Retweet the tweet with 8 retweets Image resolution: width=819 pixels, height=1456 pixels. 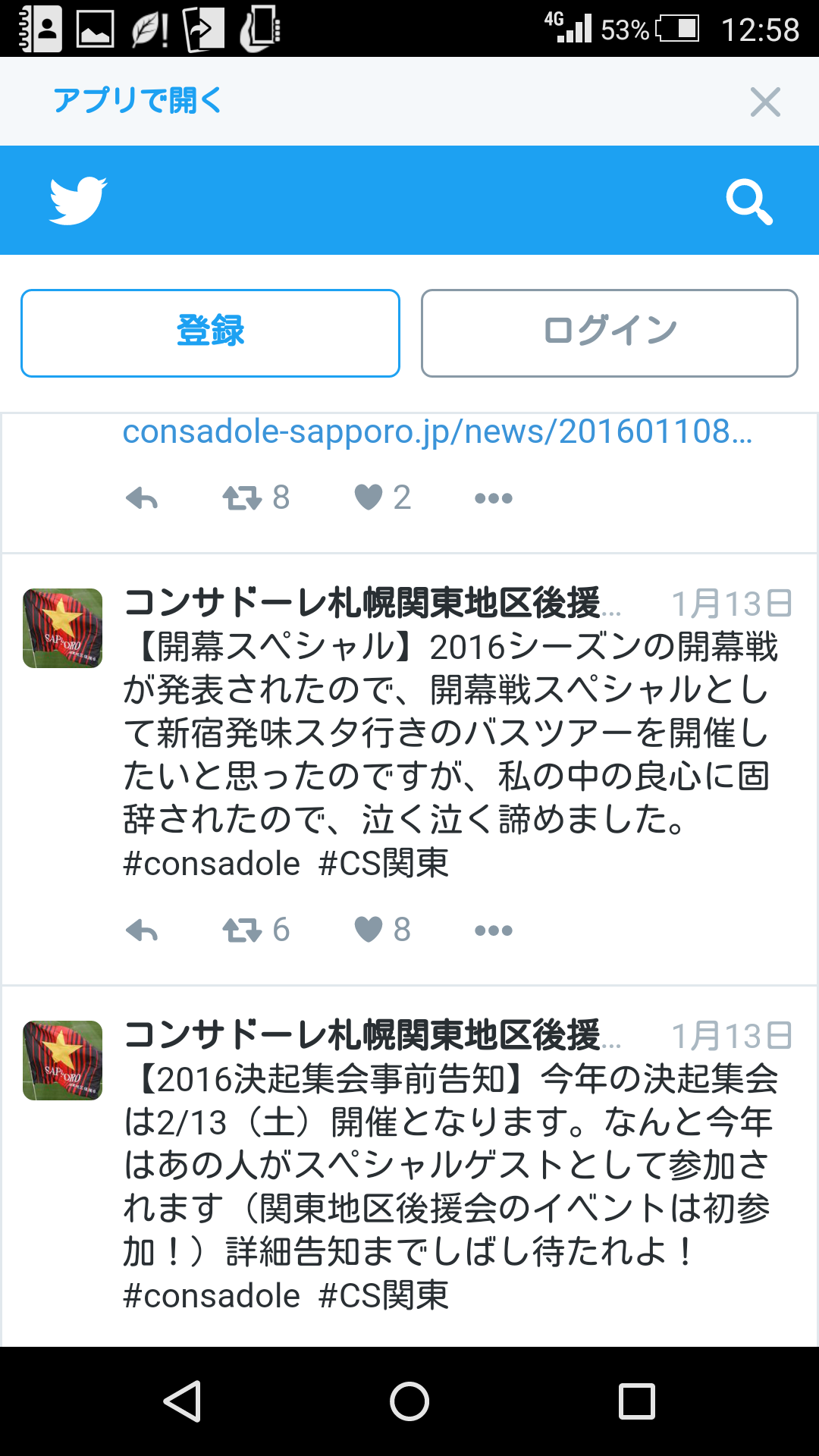point(243,498)
